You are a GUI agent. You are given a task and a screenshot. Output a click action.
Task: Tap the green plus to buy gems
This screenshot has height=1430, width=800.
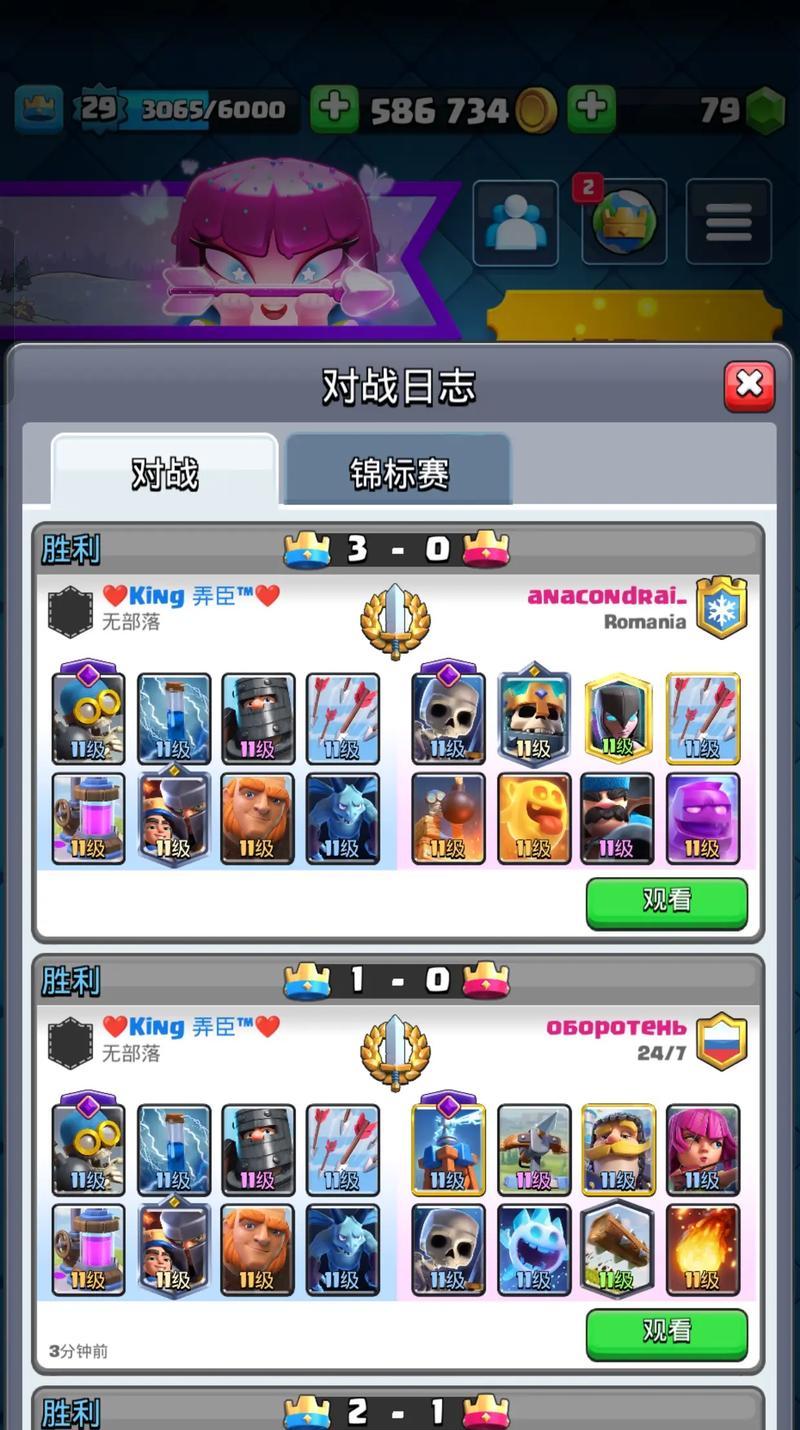[x=592, y=109]
